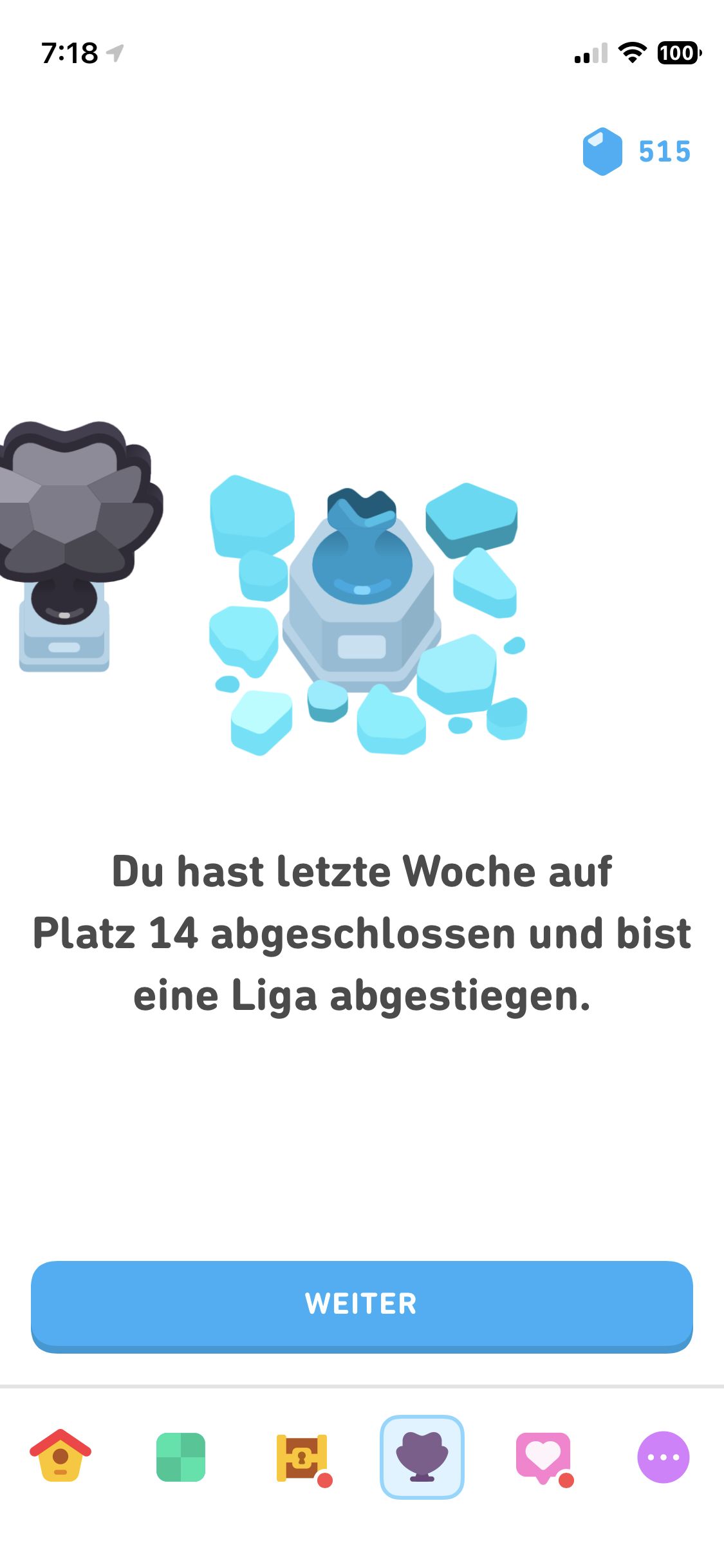This screenshot has width=724, height=1568.
Task: Select the leagues trophy tab
Action: 422,1457
